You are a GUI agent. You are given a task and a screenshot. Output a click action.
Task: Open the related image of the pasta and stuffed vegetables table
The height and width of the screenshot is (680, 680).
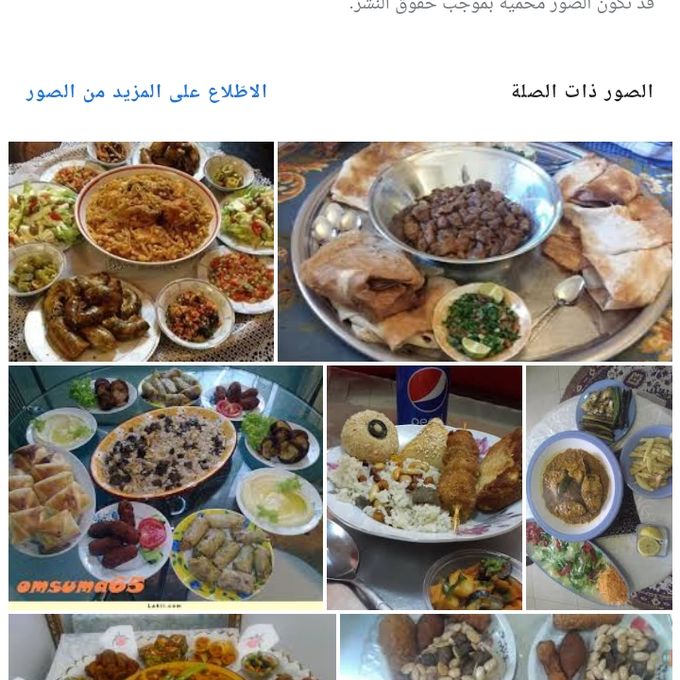(x=141, y=251)
